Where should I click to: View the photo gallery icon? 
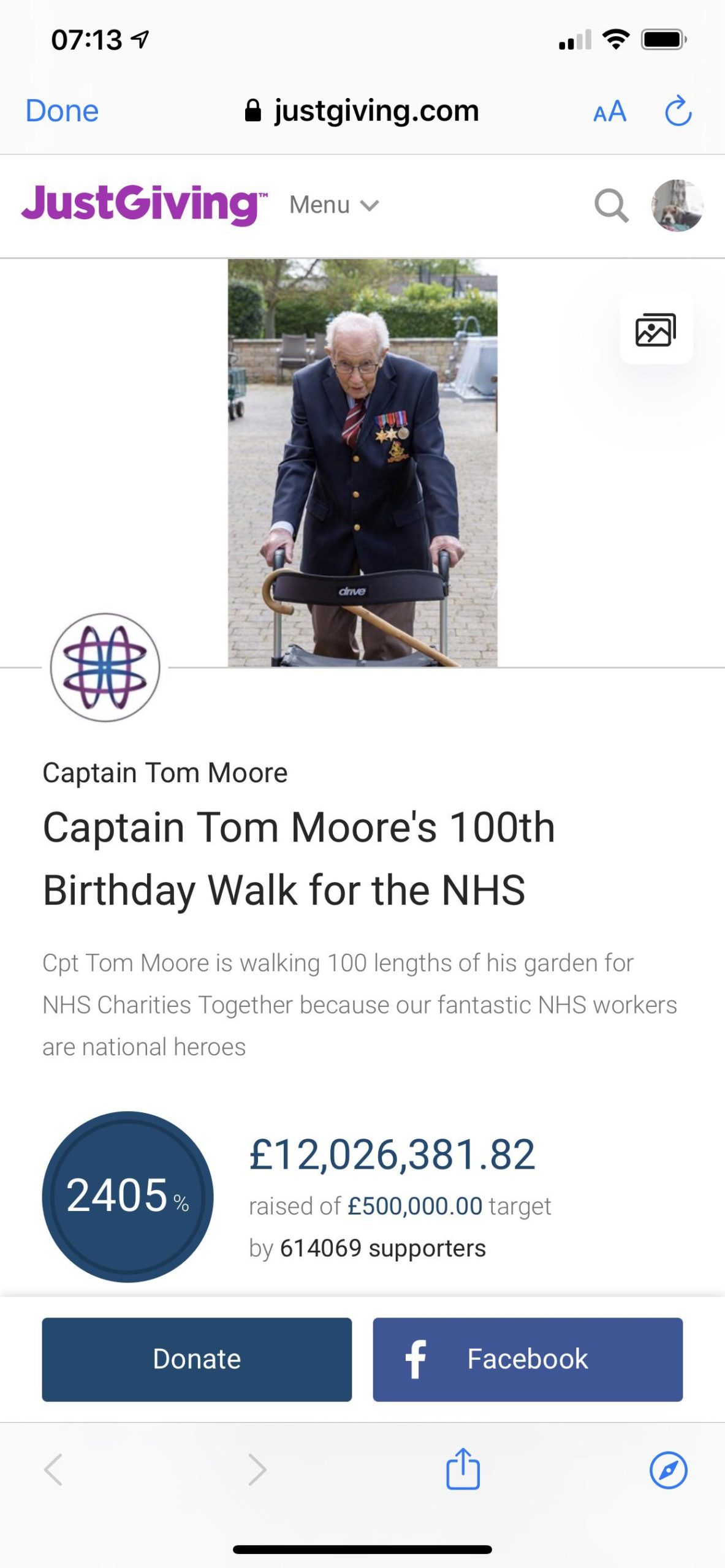click(656, 330)
